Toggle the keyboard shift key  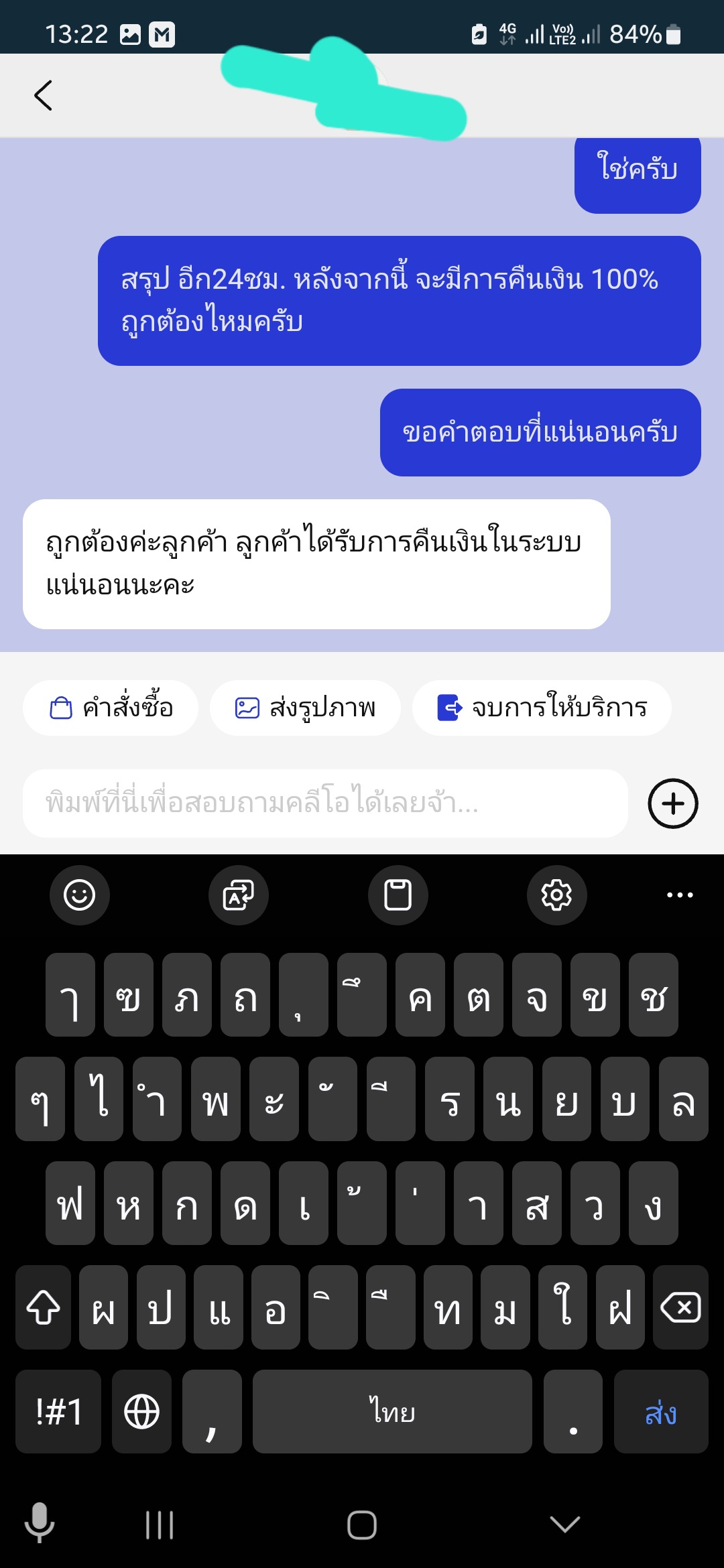tap(43, 1307)
